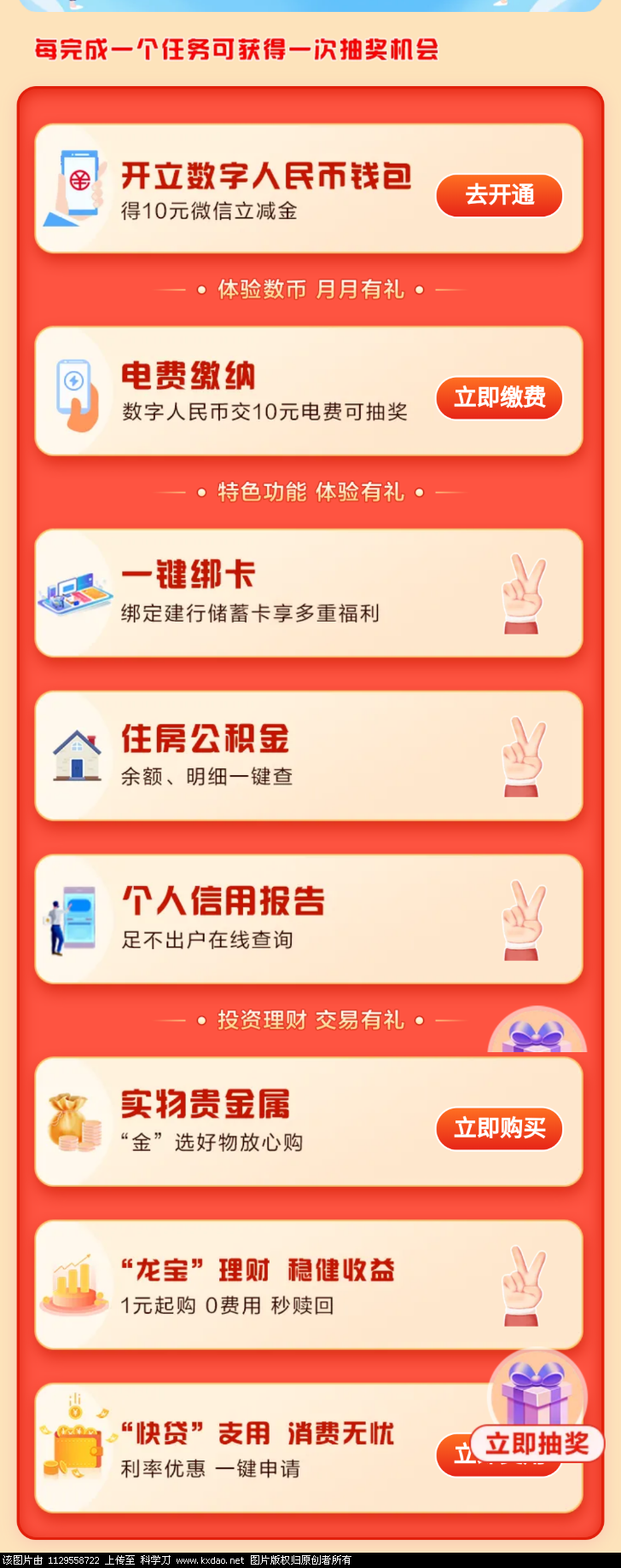Open the 一键绑卡 card
Image resolution: width=621 pixels, height=1568 pixels.
(x=308, y=593)
